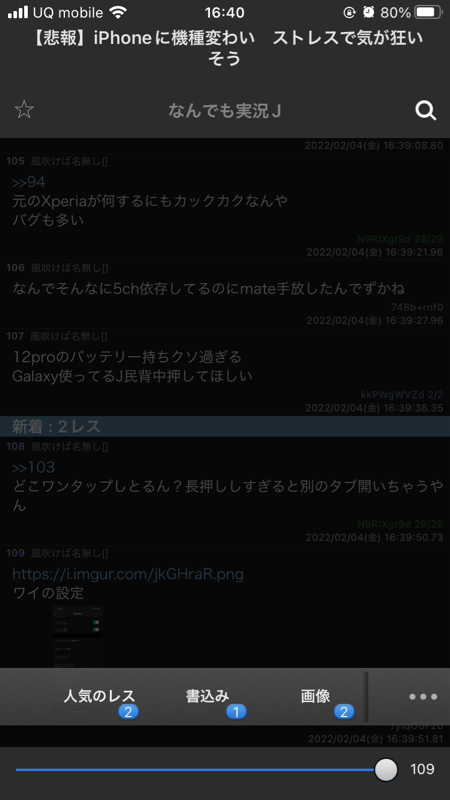Open the three-dot more options

click(x=423, y=696)
